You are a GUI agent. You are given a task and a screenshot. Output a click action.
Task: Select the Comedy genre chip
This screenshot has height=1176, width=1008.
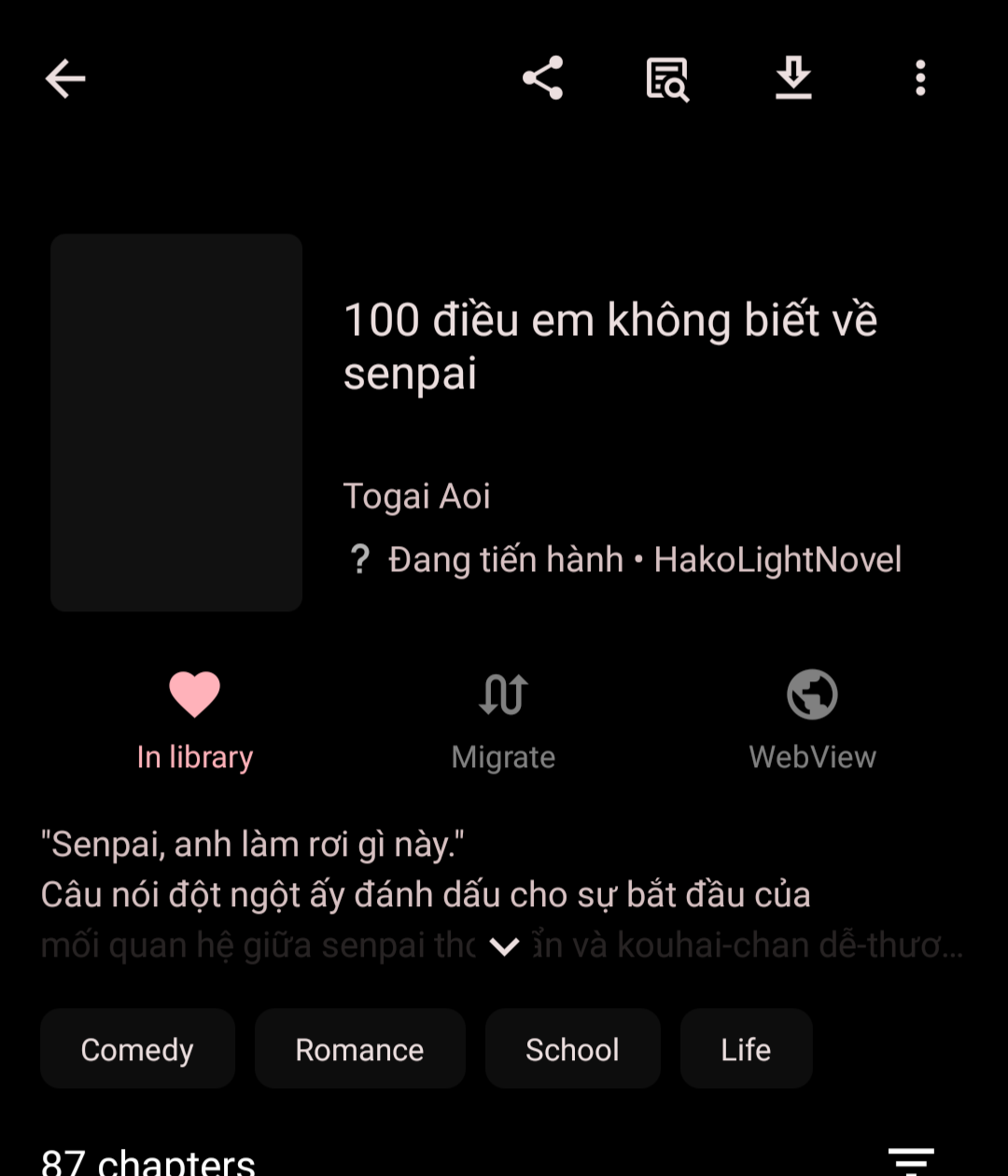[x=137, y=1048]
